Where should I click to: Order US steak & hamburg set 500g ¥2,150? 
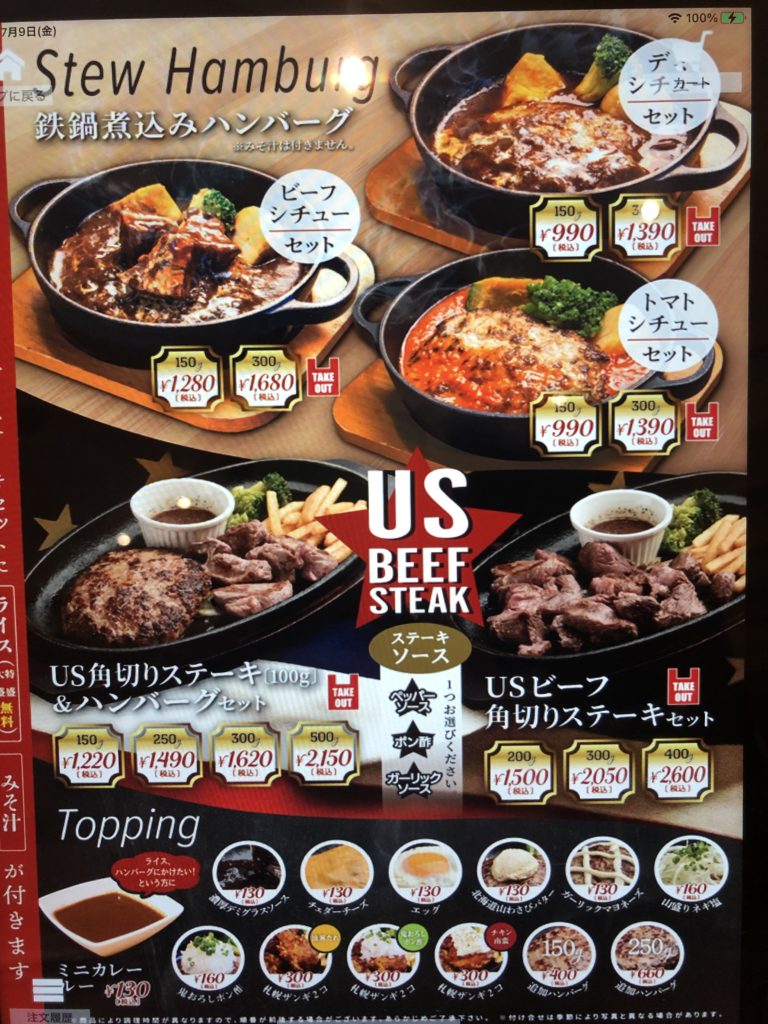click(x=323, y=756)
